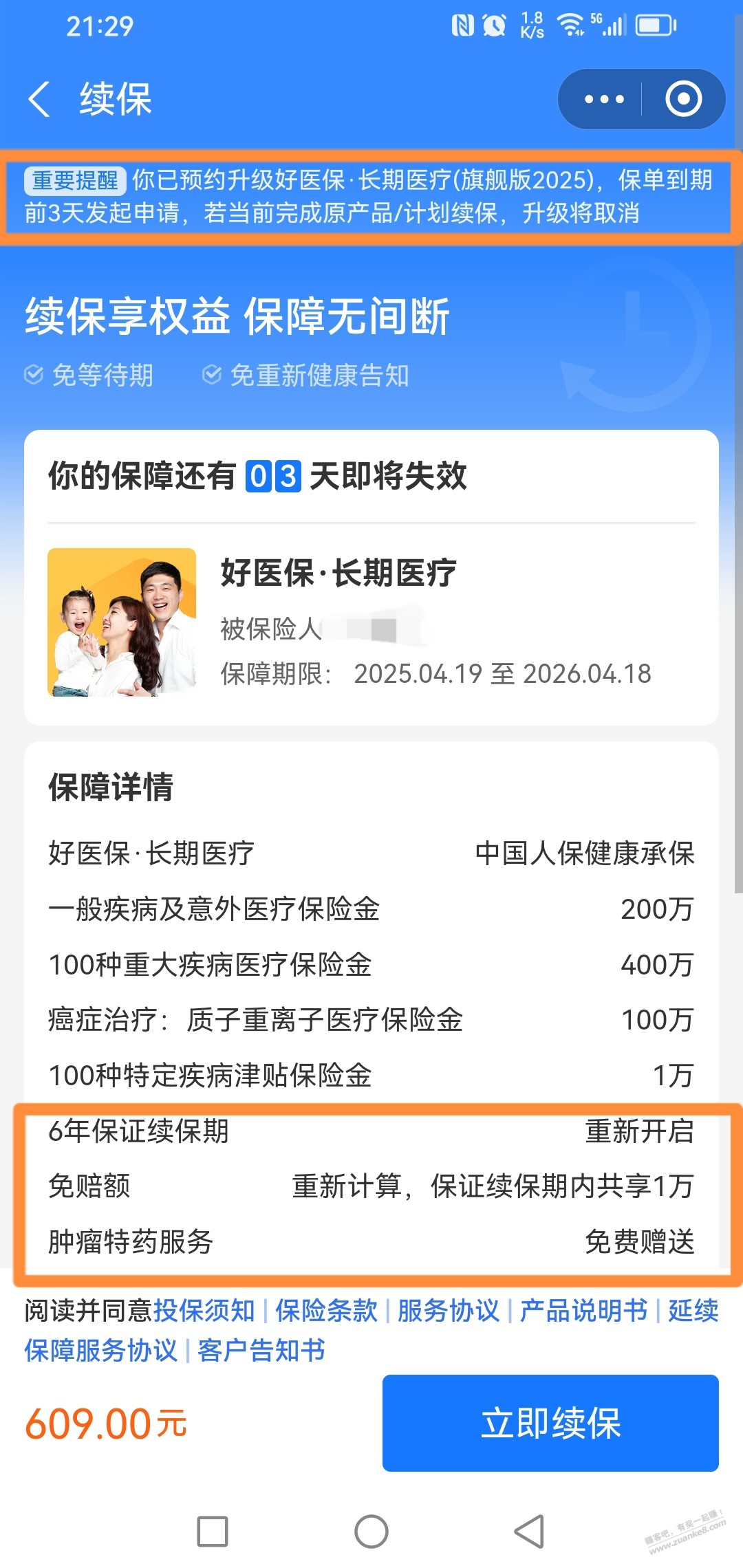This screenshot has height=1568, width=743.
Task: Open the 客户告知书 link
Action: coord(261,1350)
